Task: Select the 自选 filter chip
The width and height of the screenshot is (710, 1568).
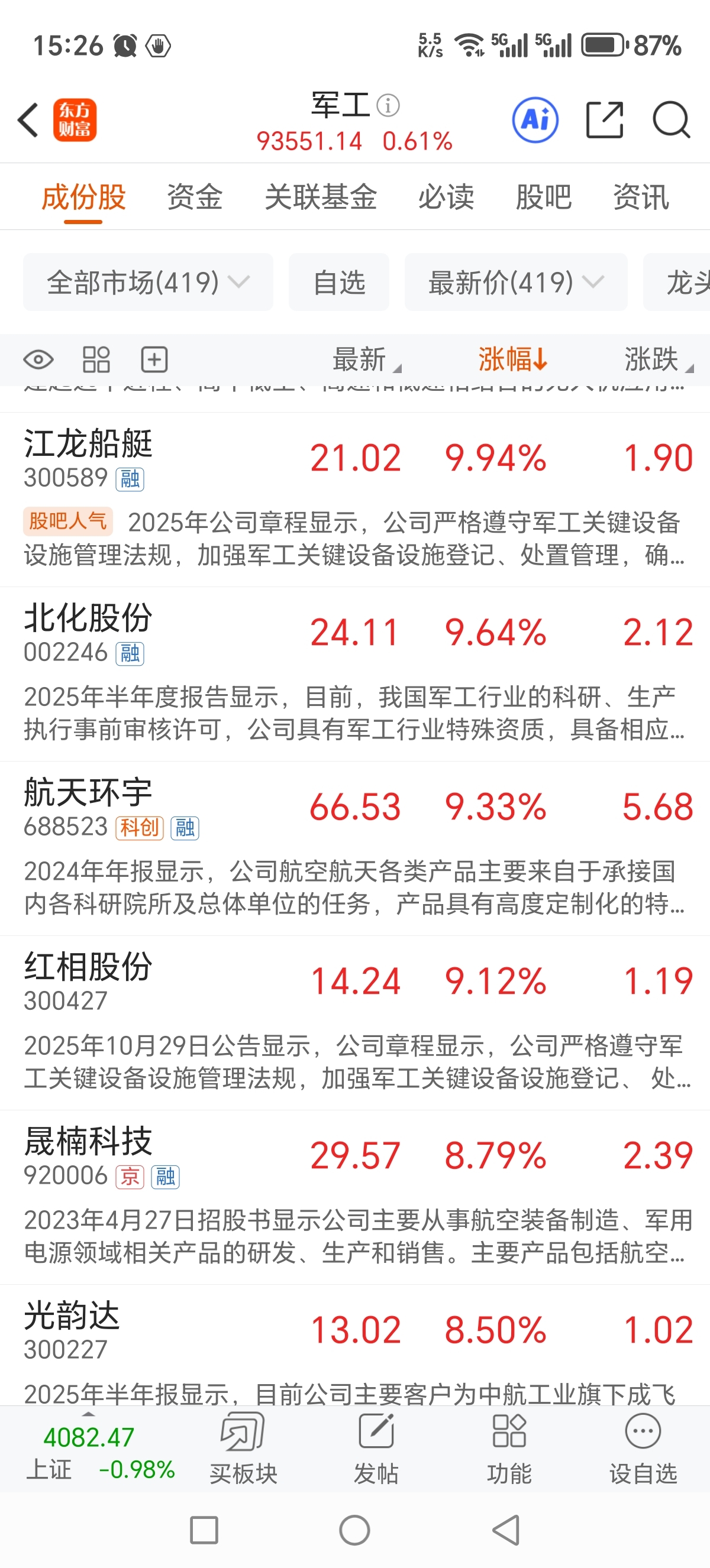Action: (338, 283)
